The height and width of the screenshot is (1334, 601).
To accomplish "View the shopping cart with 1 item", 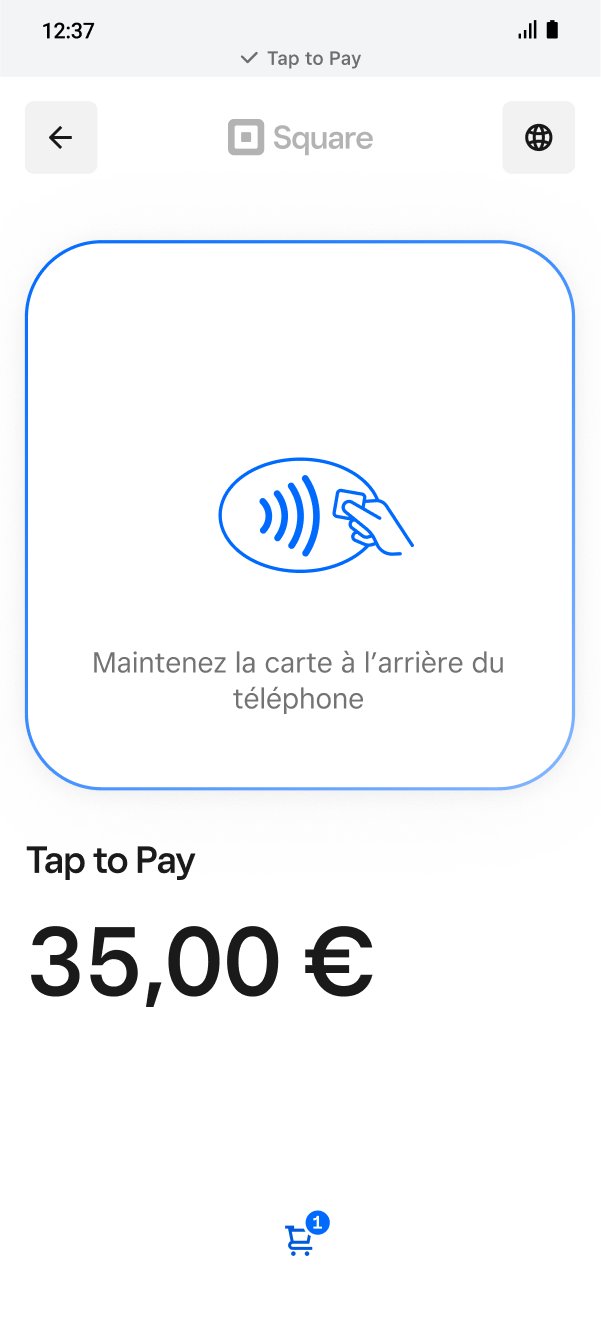I will click(x=300, y=1239).
